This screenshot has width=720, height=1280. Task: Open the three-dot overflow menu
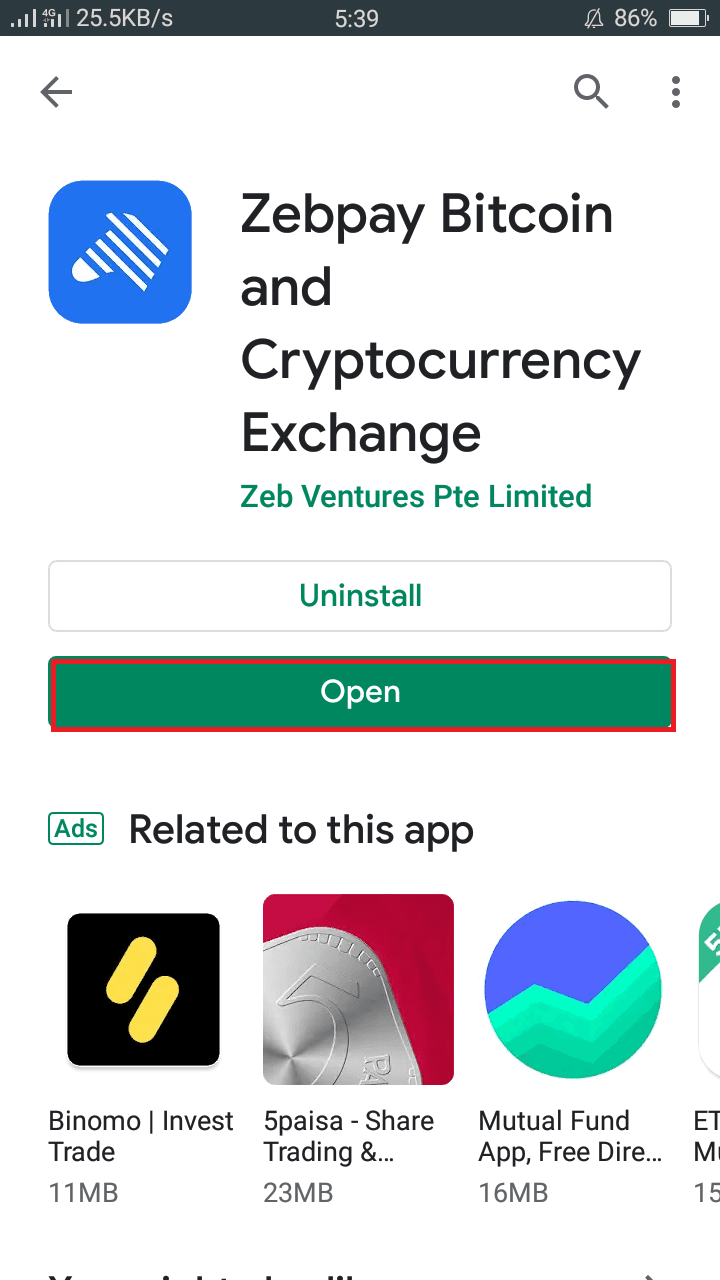point(676,92)
